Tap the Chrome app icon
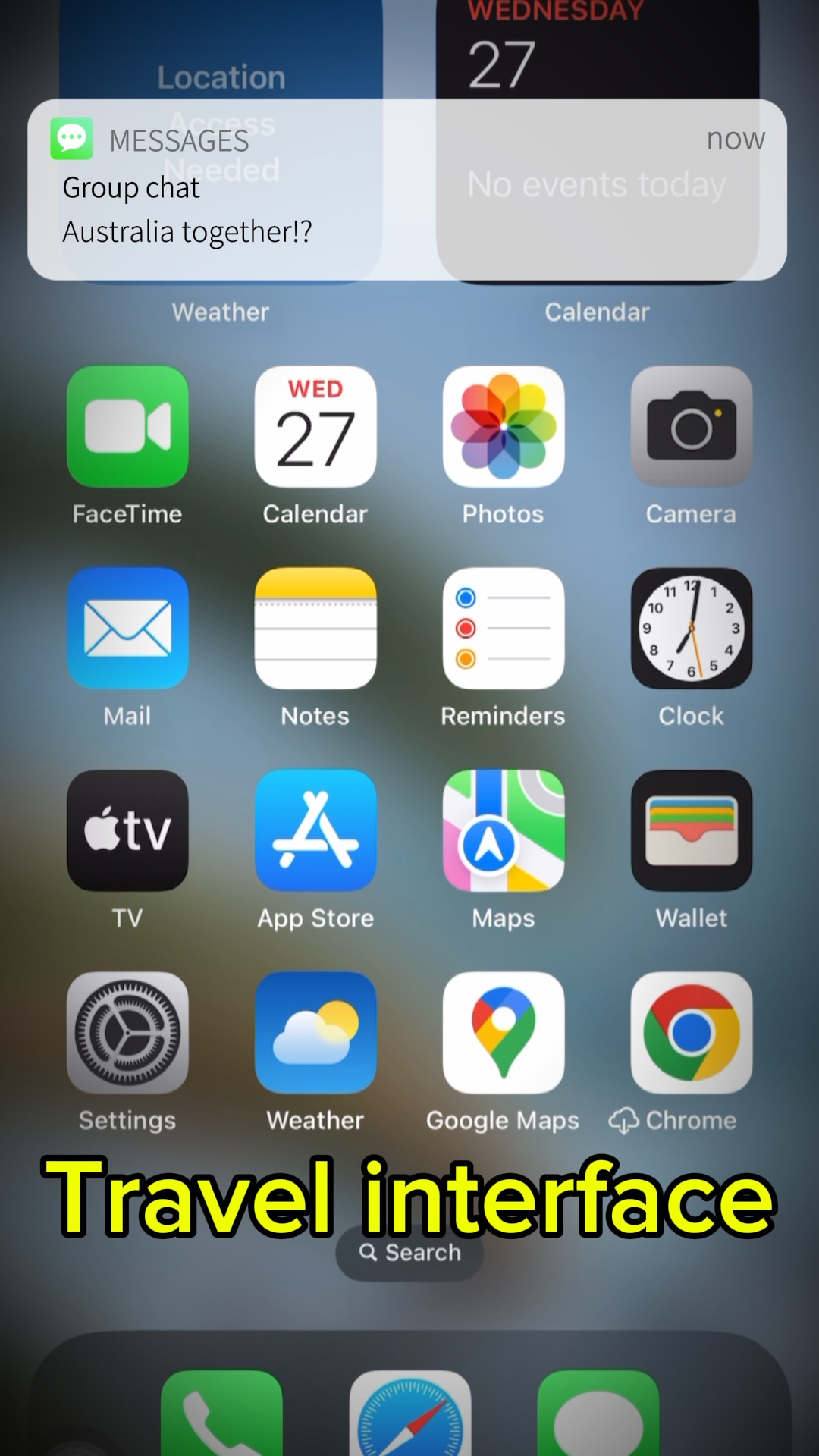 (x=692, y=1032)
